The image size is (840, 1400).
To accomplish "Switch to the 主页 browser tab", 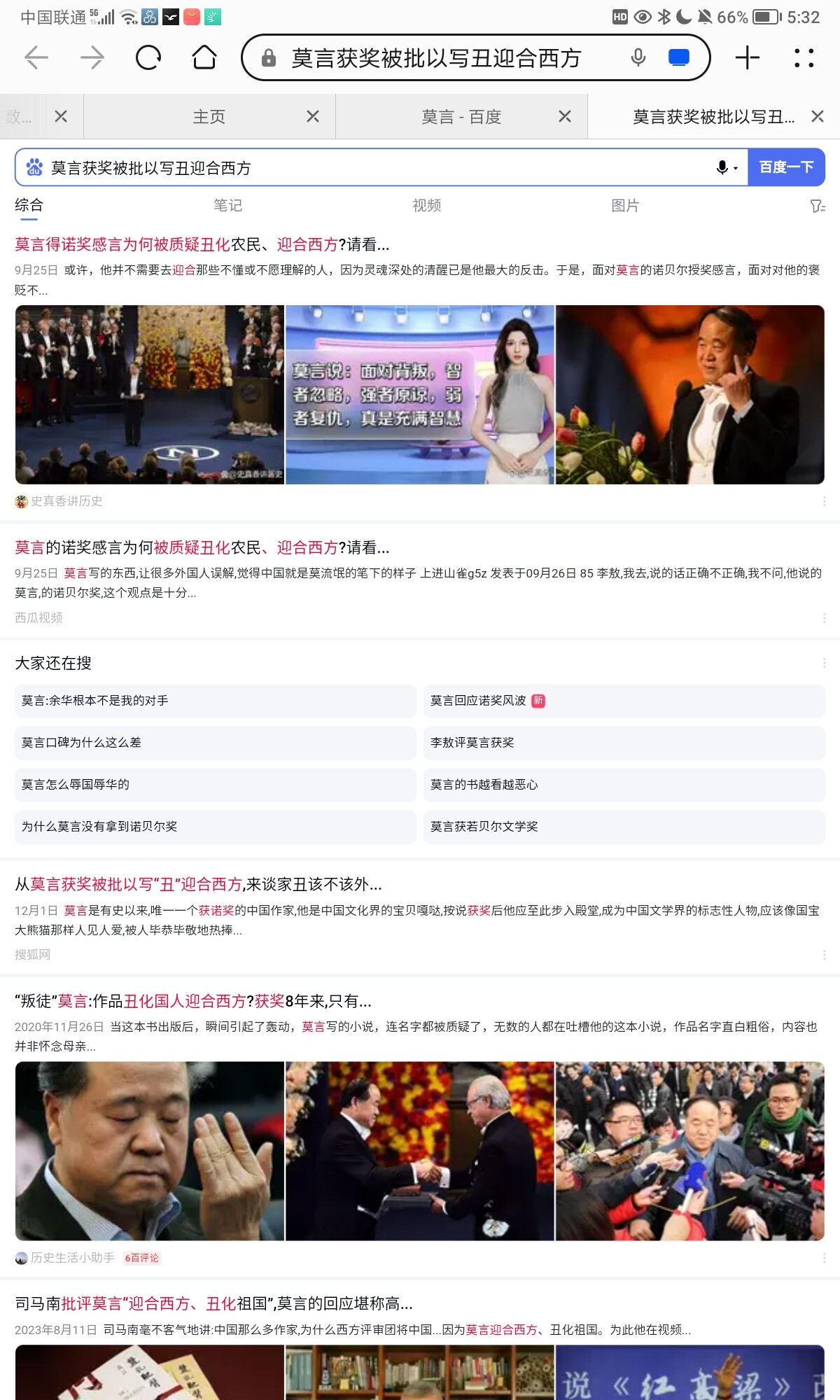I will pyautogui.click(x=209, y=117).
